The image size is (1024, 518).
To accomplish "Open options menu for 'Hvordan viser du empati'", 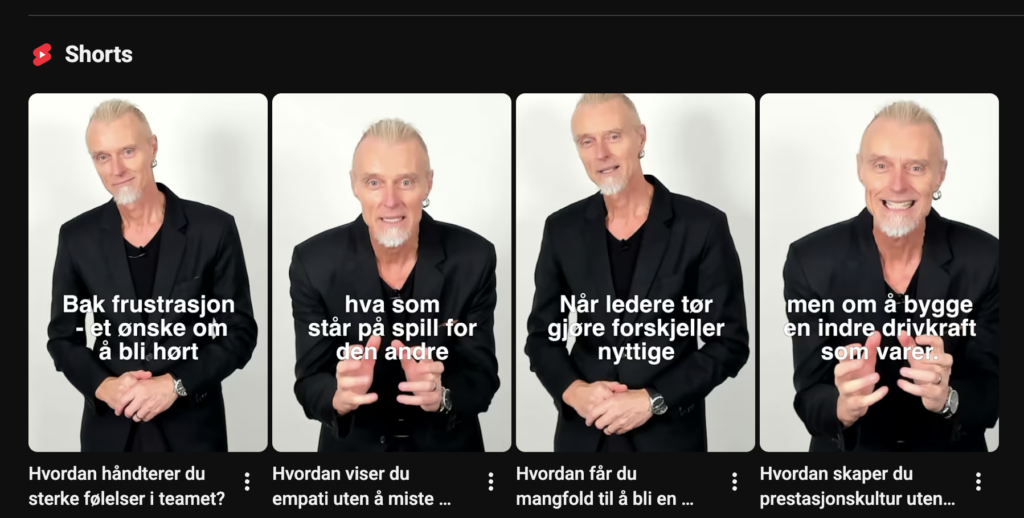I will point(491,482).
